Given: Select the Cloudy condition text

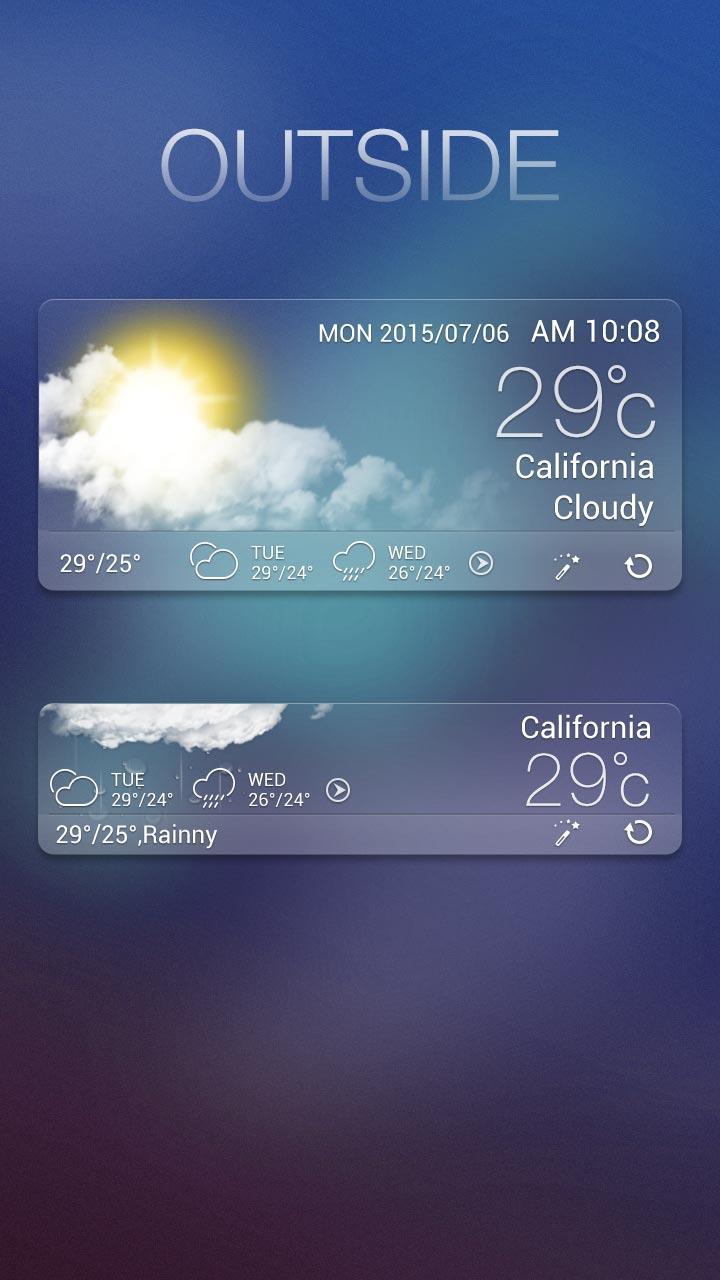Looking at the screenshot, I should pyautogui.click(x=601, y=508).
